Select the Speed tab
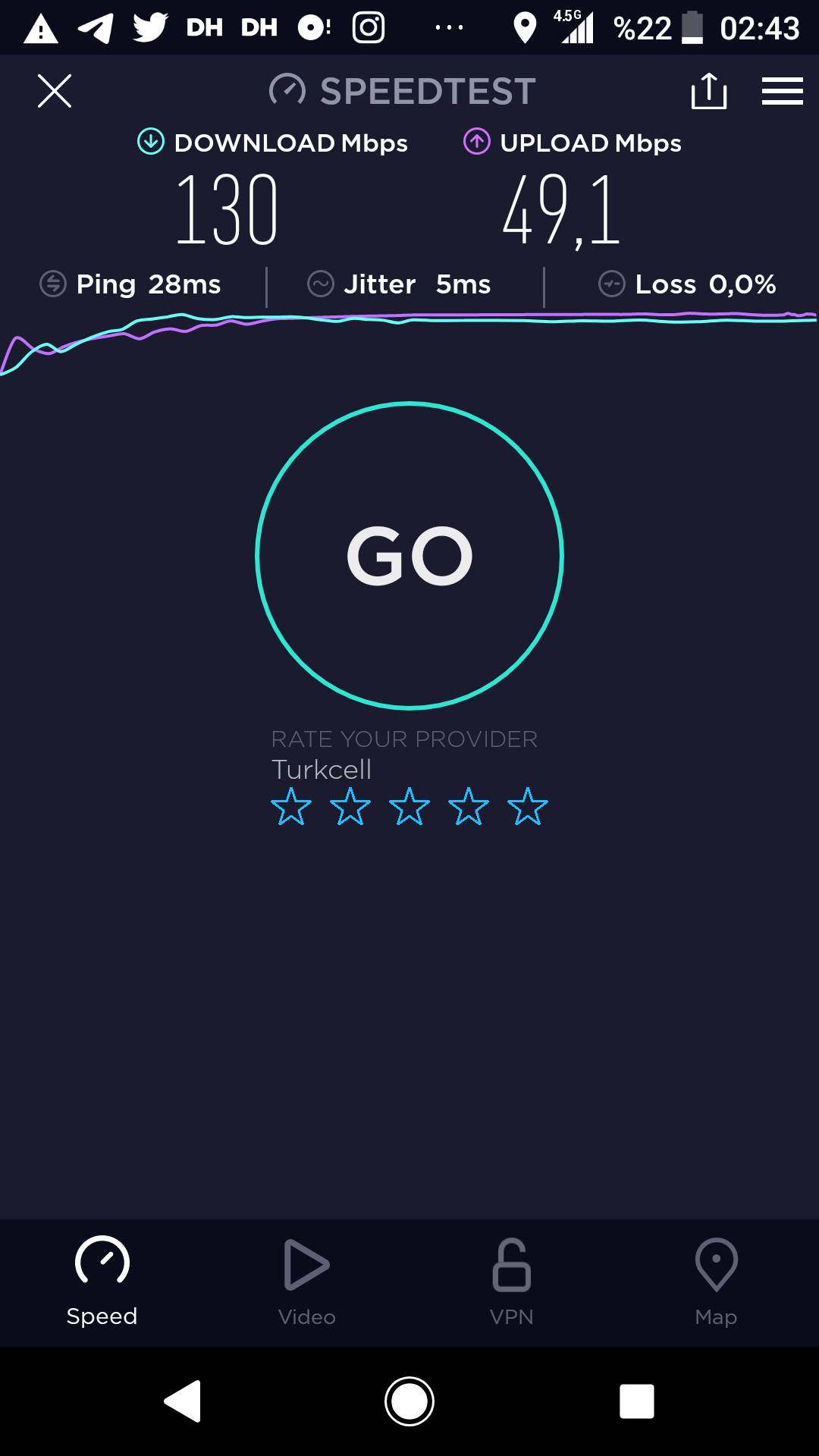Image resolution: width=819 pixels, height=1456 pixels. pyautogui.click(x=102, y=1282)
